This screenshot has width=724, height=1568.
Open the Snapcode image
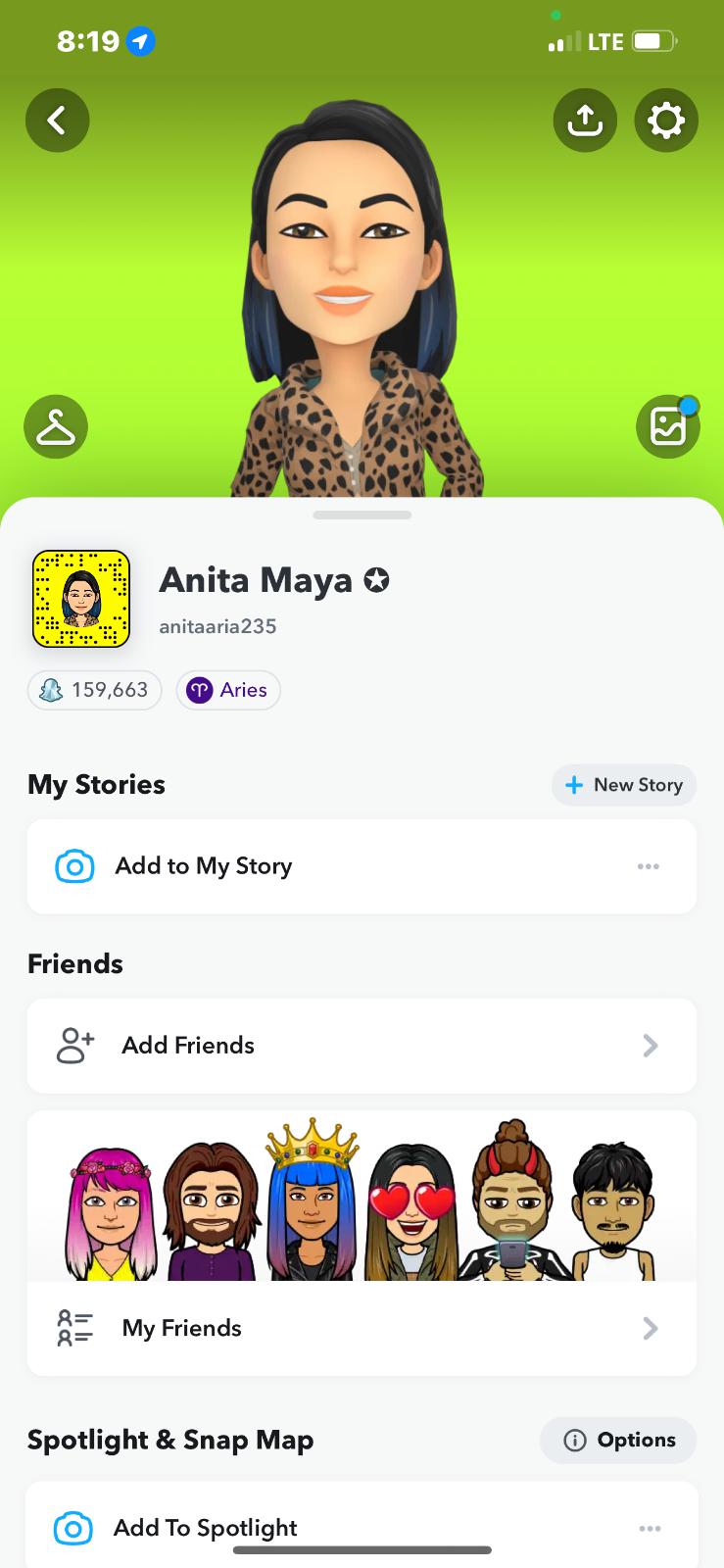point(81,600)
